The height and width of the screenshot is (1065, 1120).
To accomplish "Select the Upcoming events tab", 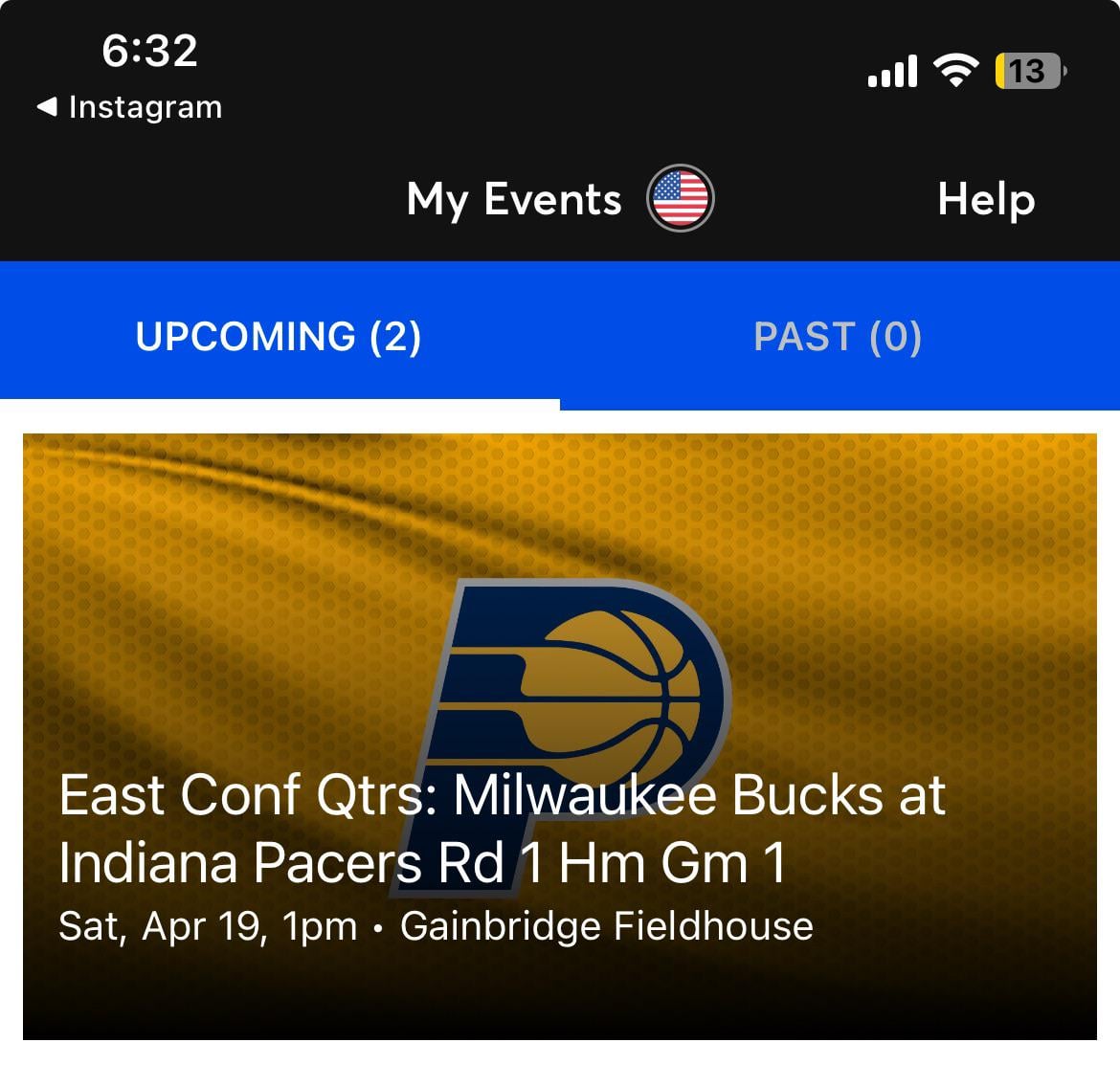I will (279, 337).
